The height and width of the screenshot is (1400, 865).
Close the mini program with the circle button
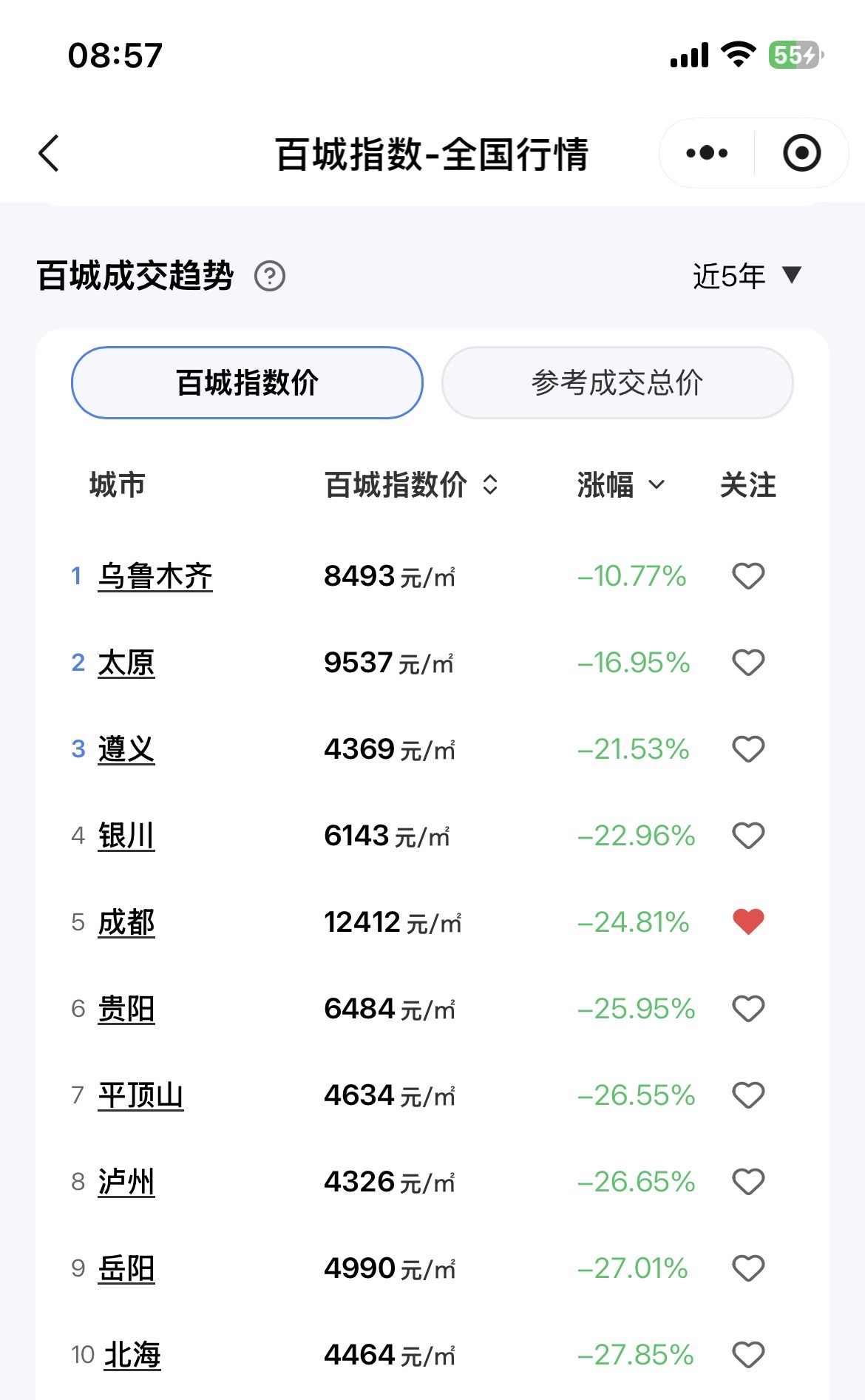pyautogui.click(x=802, y=153)
